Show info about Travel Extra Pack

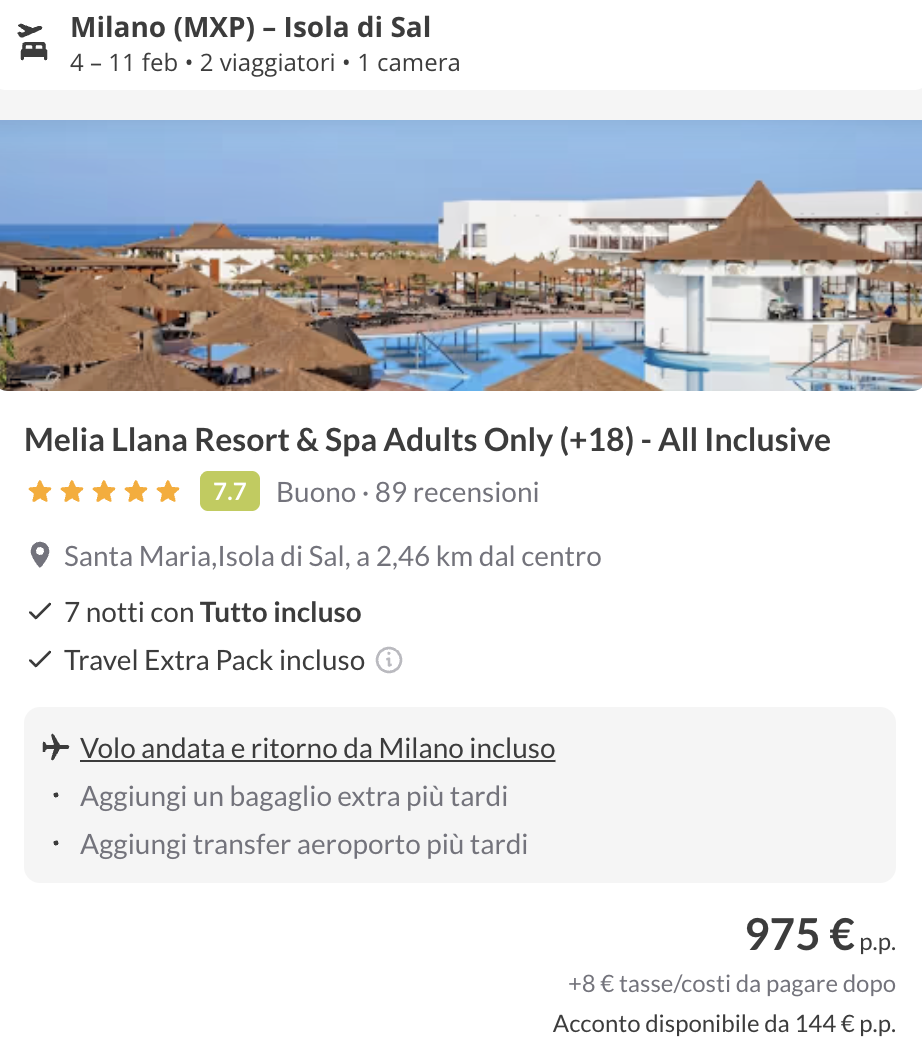coord(389,661)
